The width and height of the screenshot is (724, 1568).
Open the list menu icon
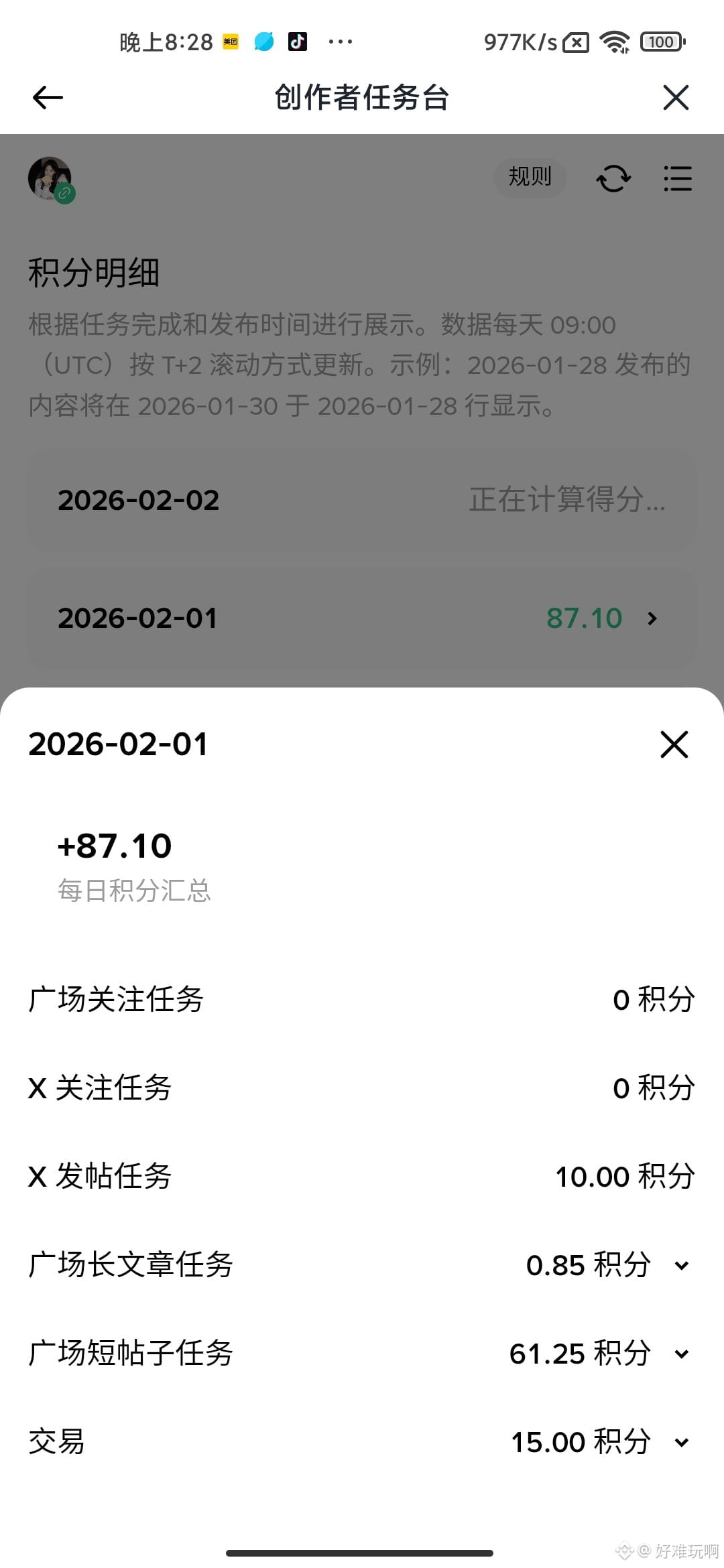tap(677, 179)
